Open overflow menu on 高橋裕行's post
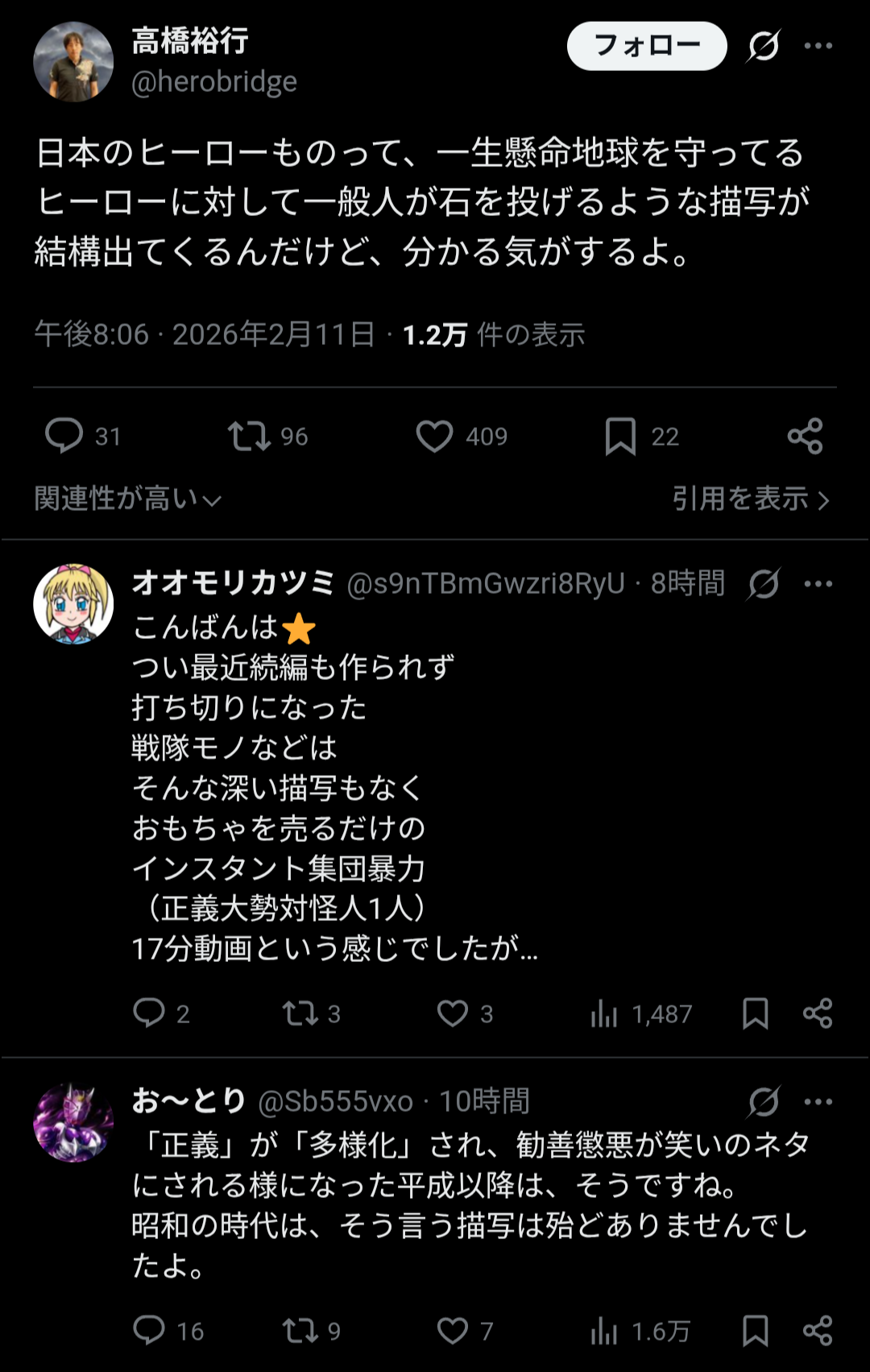The height and width of the screenshot is (1372, 870). [818, 46]
